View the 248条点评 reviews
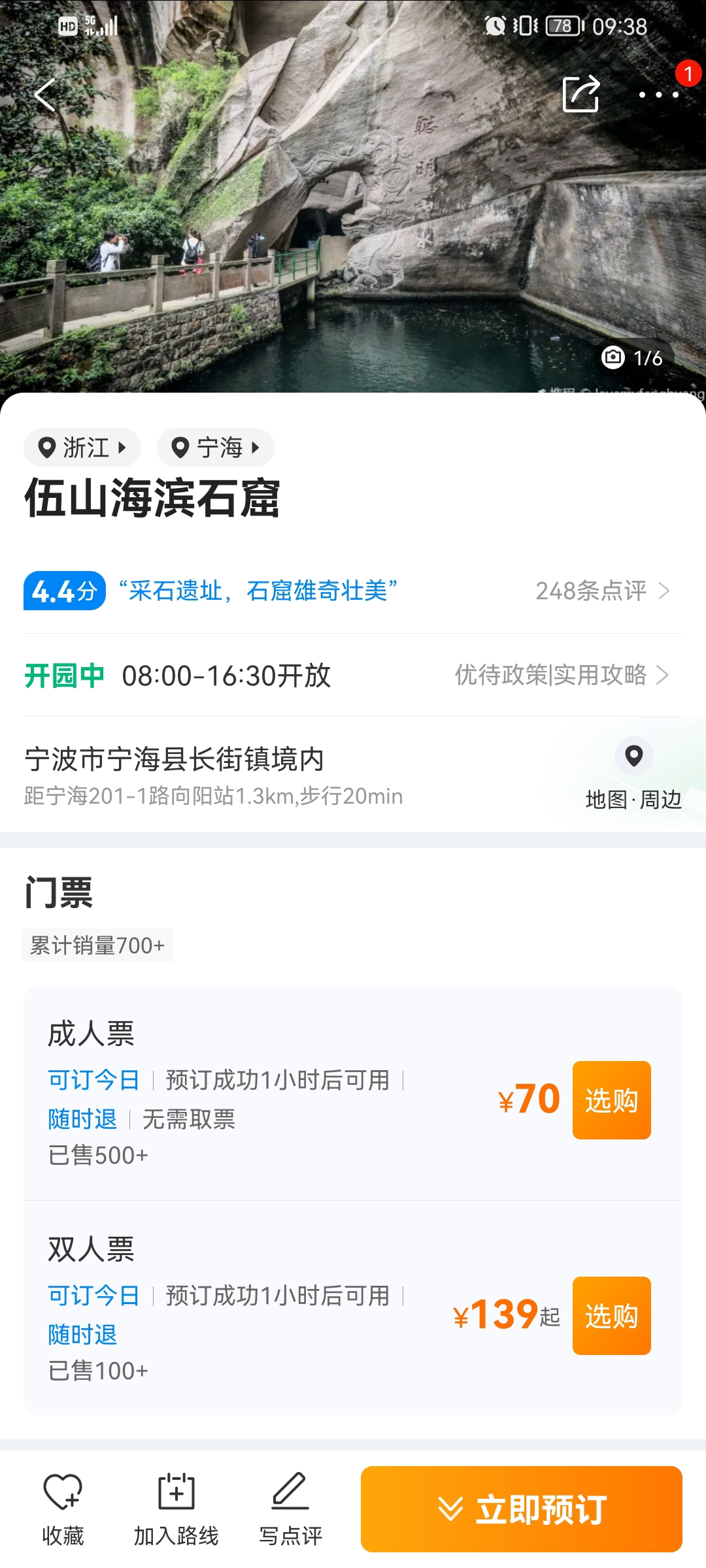706x1568 pixels. click(601, 591)
